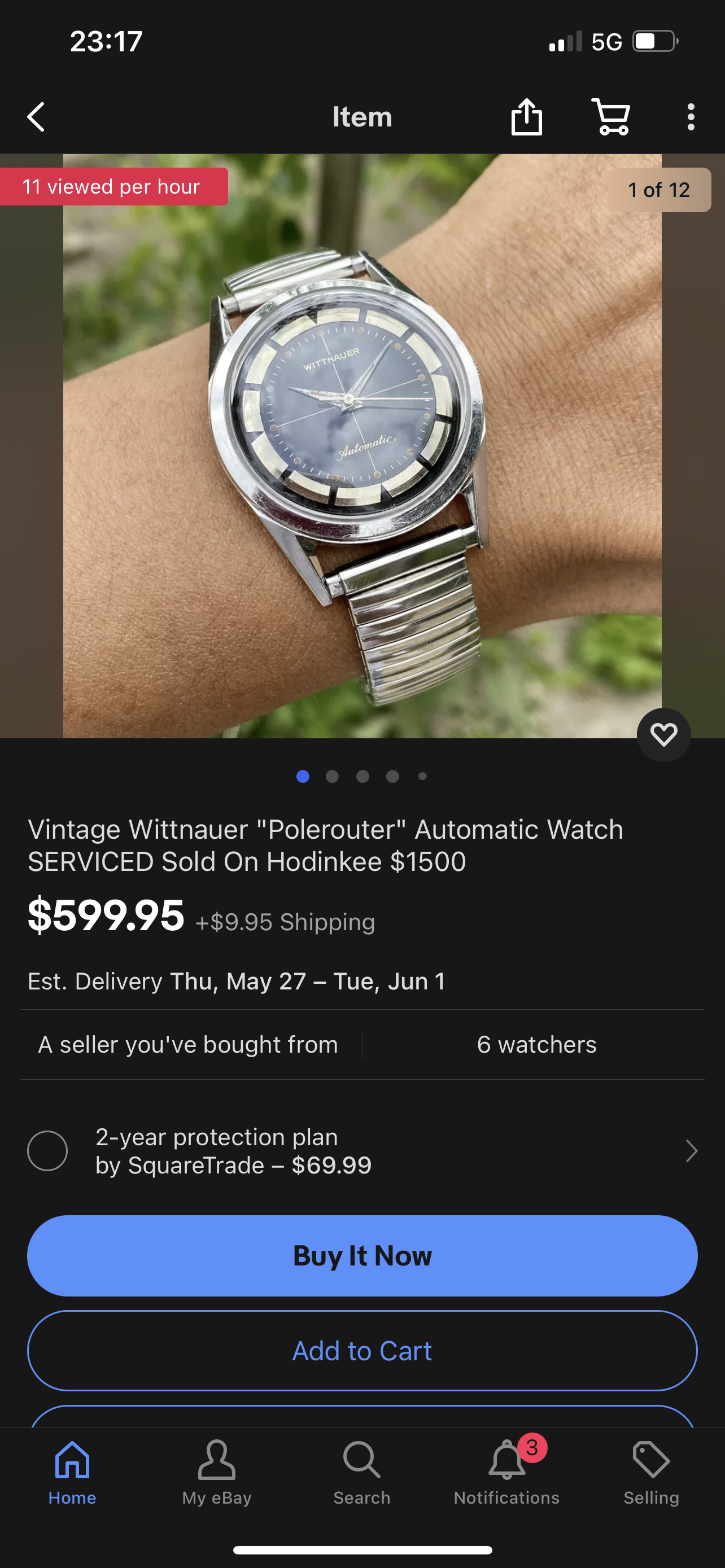The width and height of the screenshot is (725, 1568).
Task: Go back from the item page
Action: coord(37,117)
